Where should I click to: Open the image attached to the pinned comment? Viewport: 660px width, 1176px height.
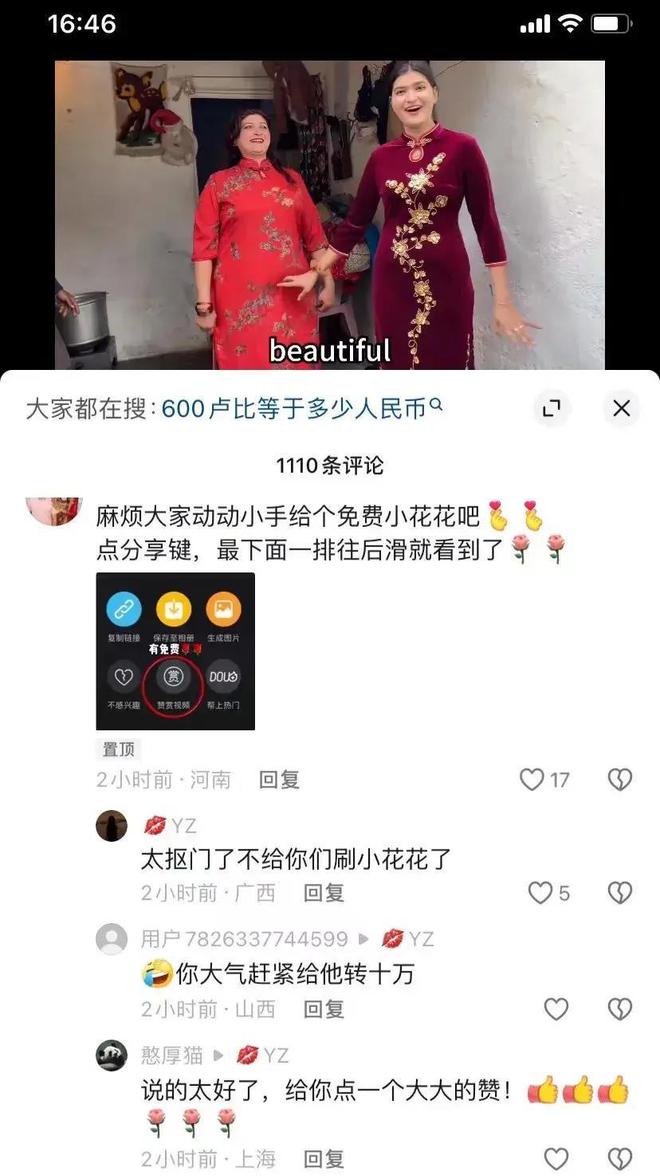click(176, 651)
